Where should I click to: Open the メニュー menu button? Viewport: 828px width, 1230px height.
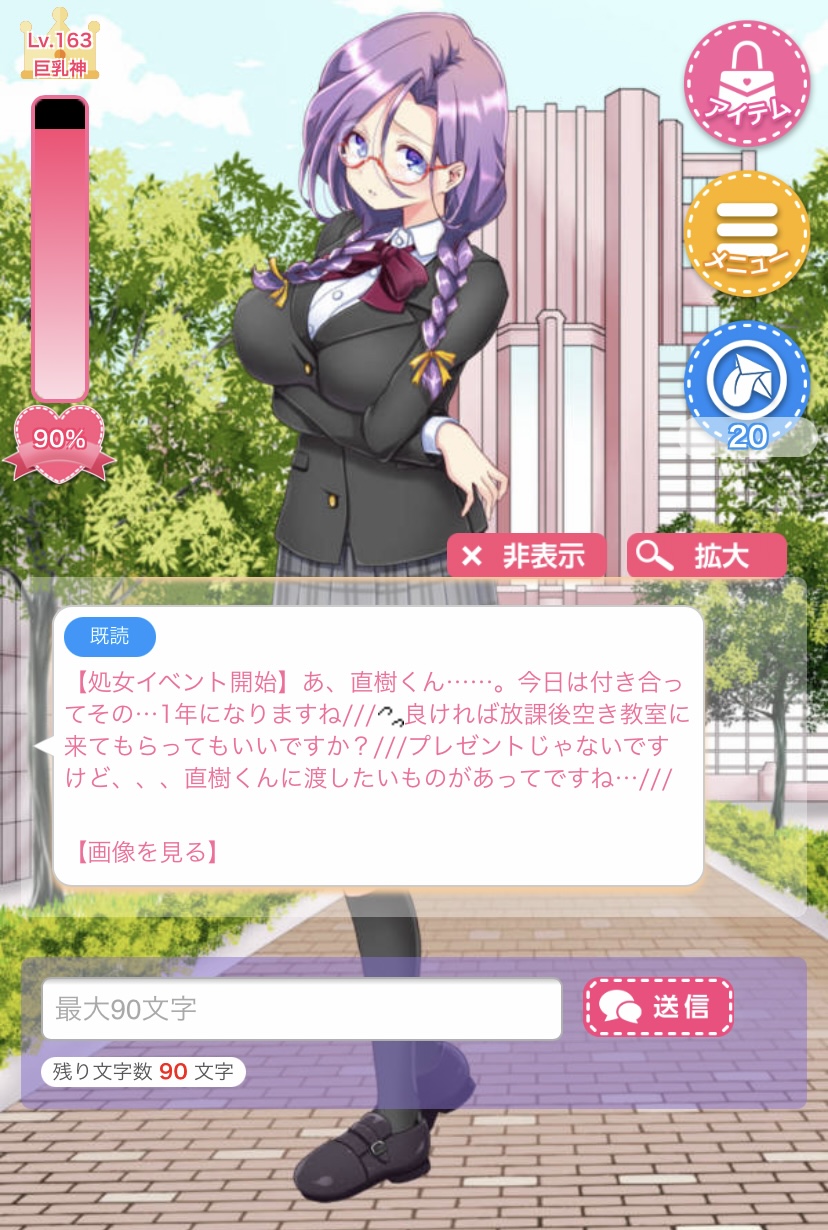[x=746, y=233]
